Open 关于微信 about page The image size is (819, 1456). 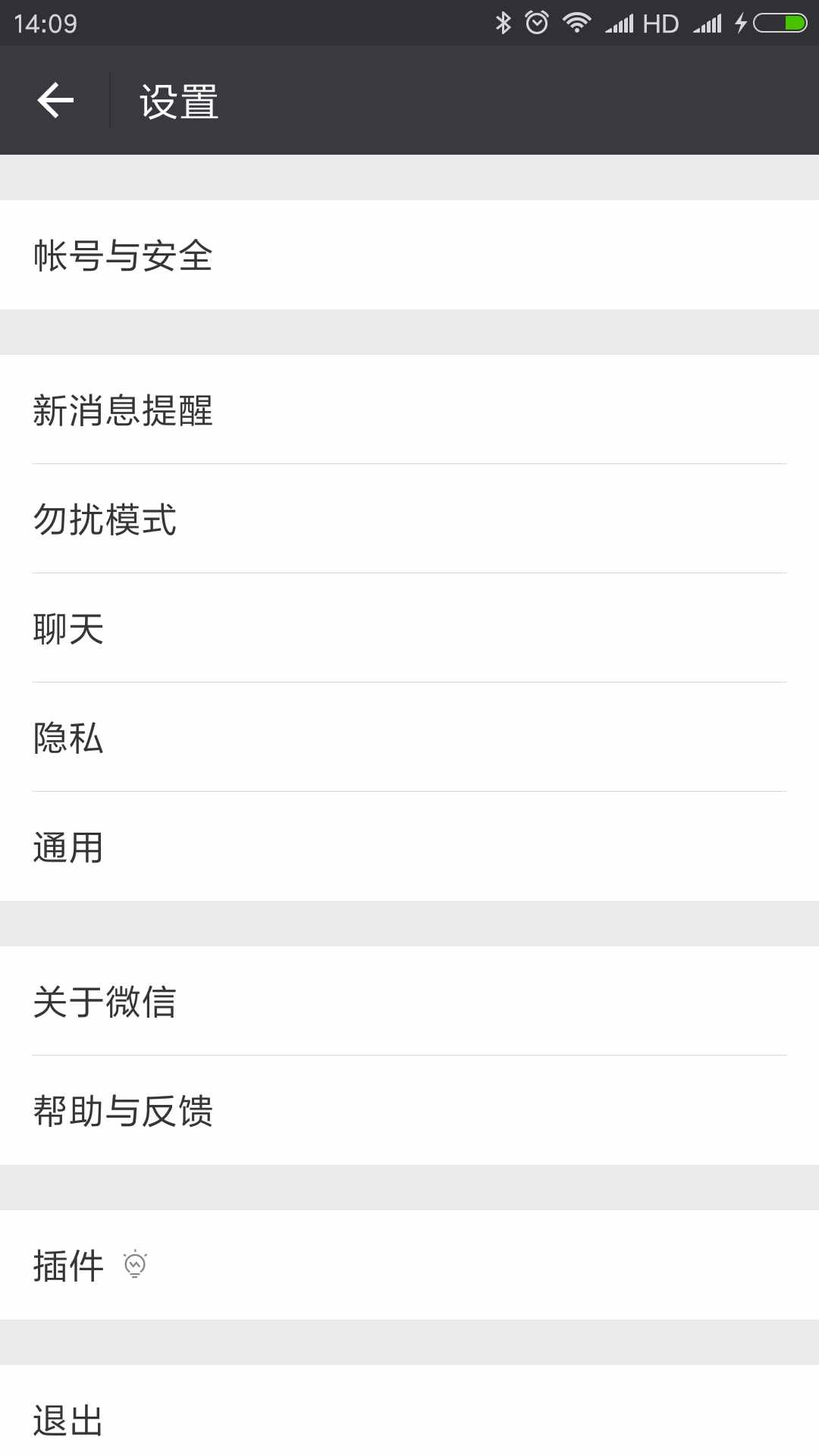(105, 1003)
